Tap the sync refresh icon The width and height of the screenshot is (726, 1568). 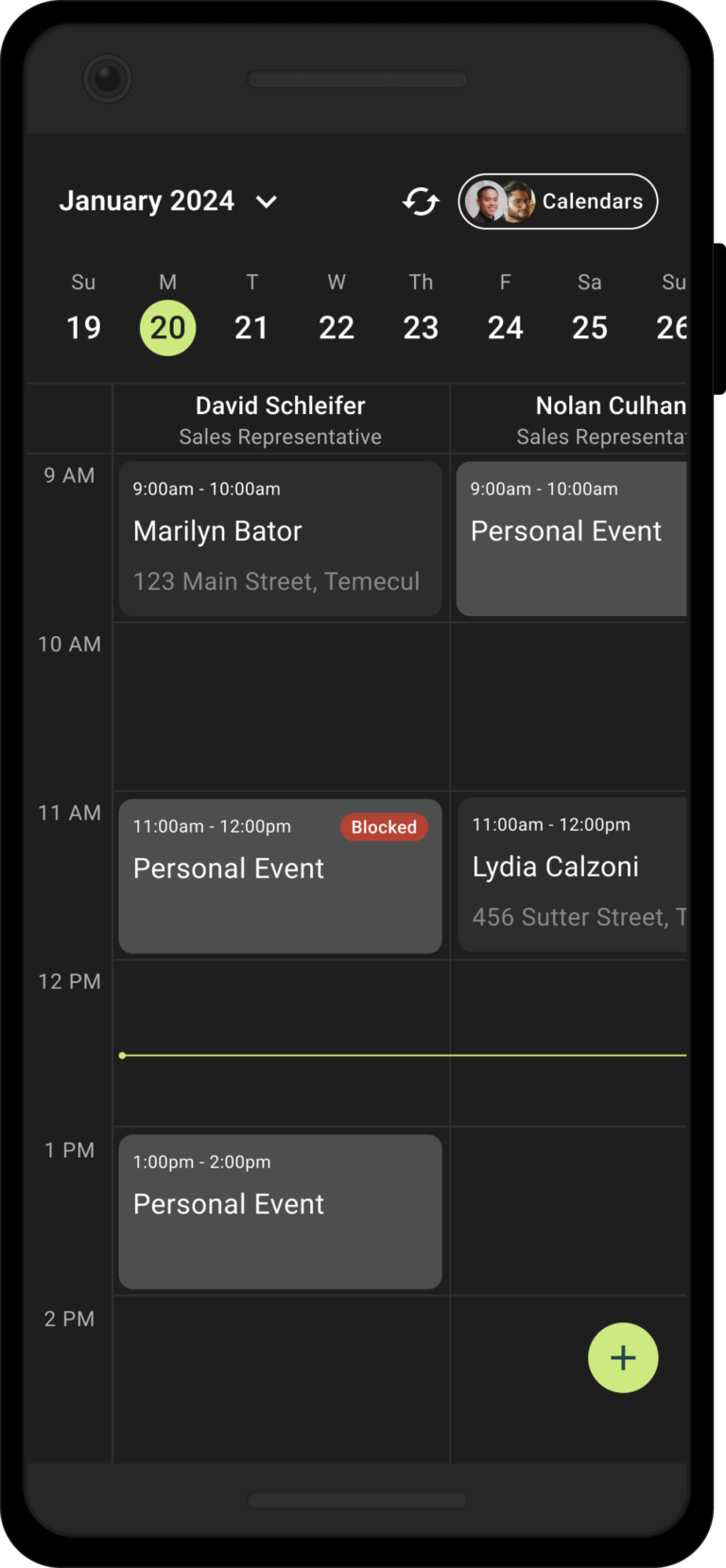pyautogui.click(x=420, y=200)
